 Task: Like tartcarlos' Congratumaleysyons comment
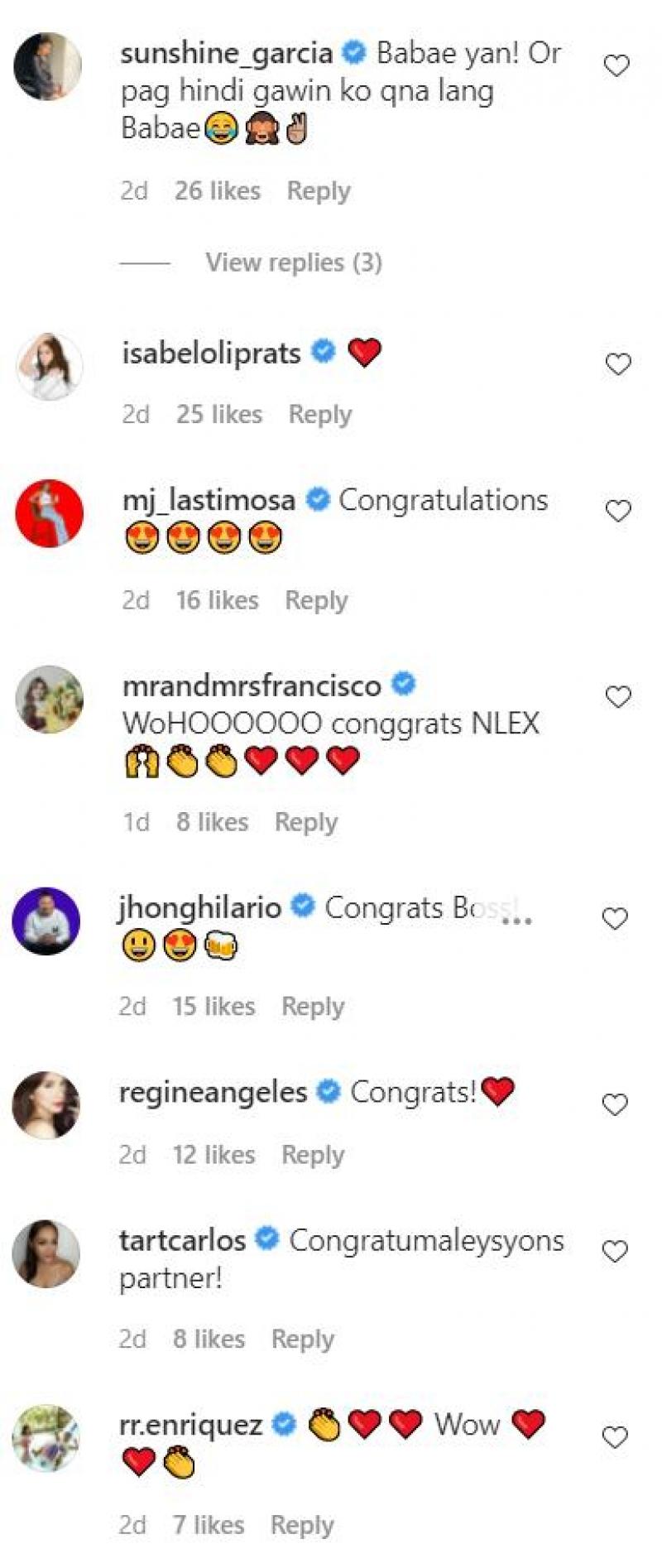pyautogui.click(x=615, y=1252)
